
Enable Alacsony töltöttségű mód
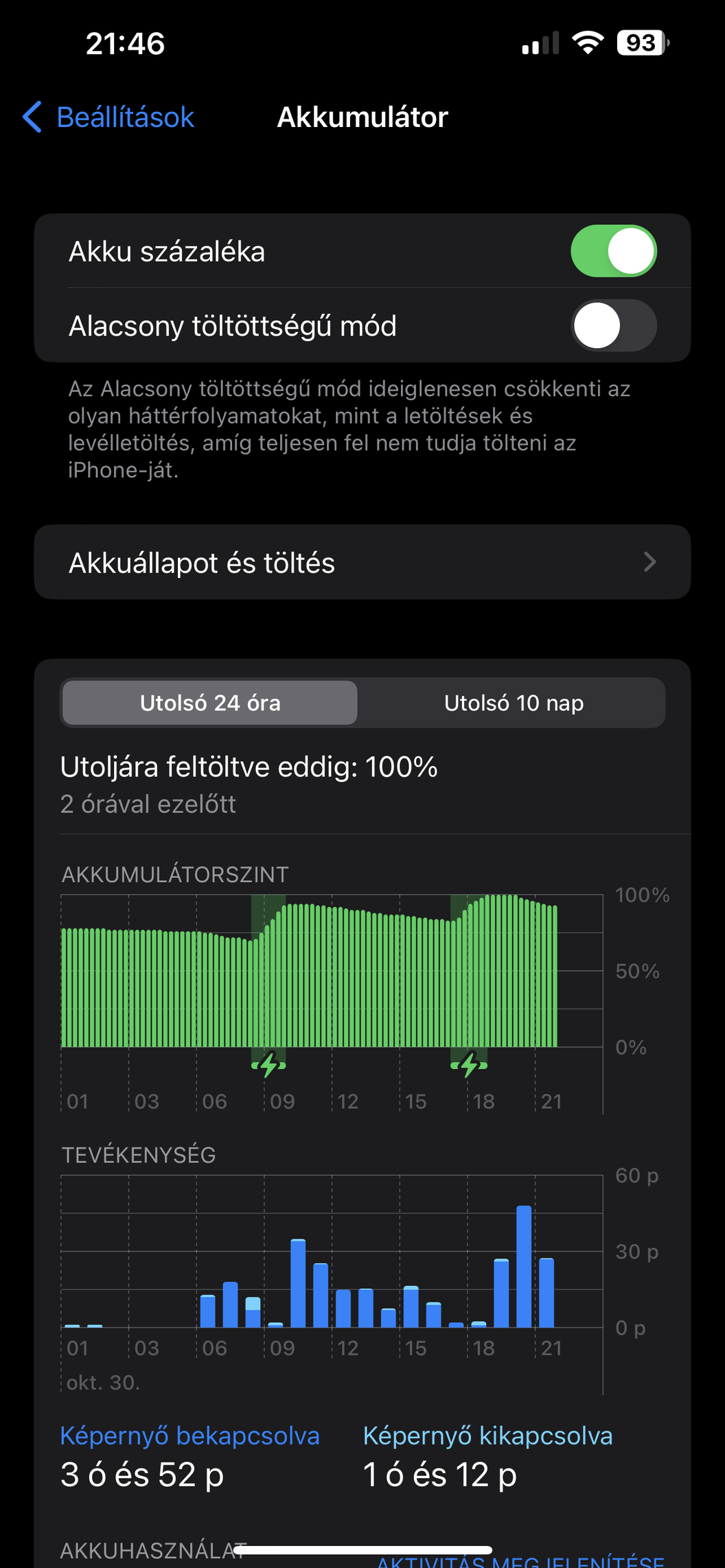click(x=613, y=325)
